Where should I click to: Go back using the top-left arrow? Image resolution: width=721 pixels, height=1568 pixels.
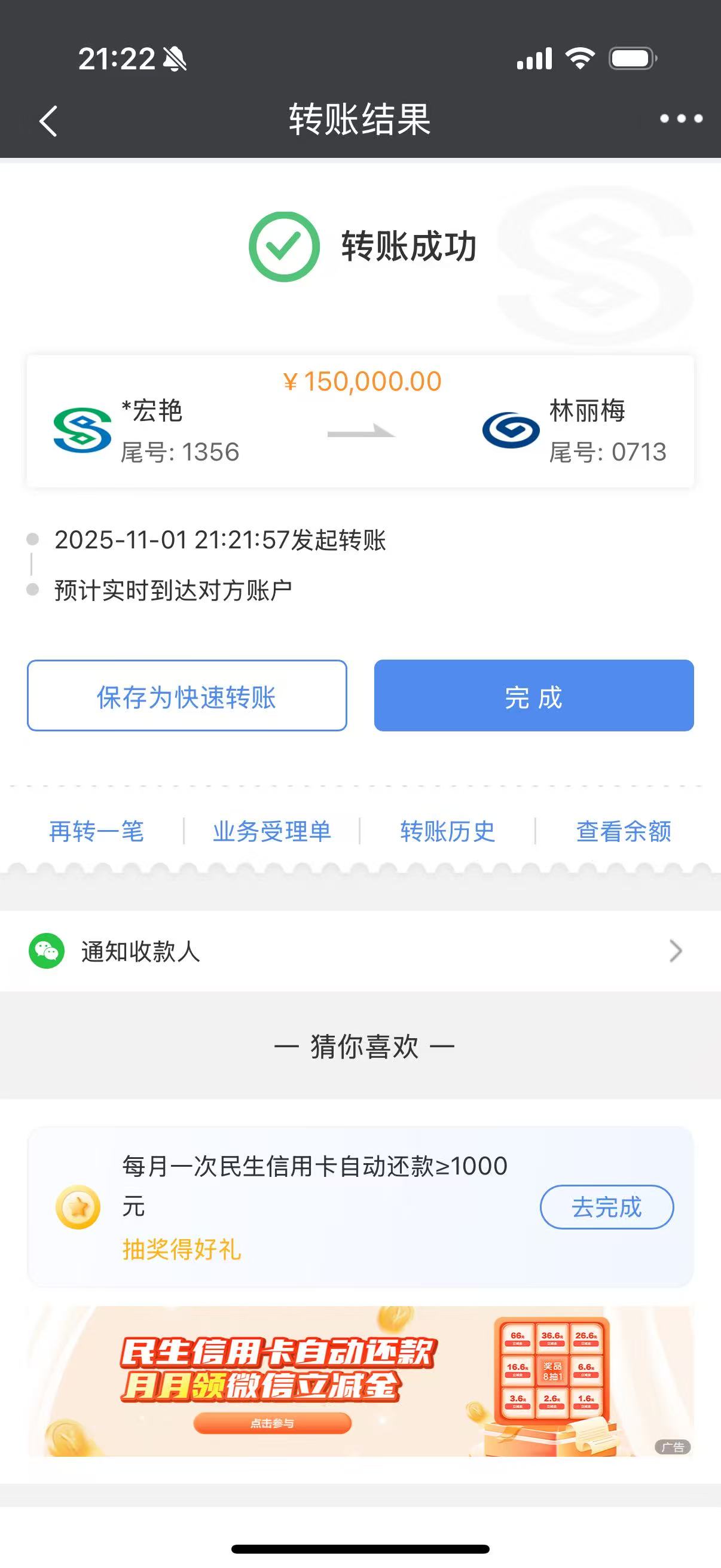tap(48, 121)
